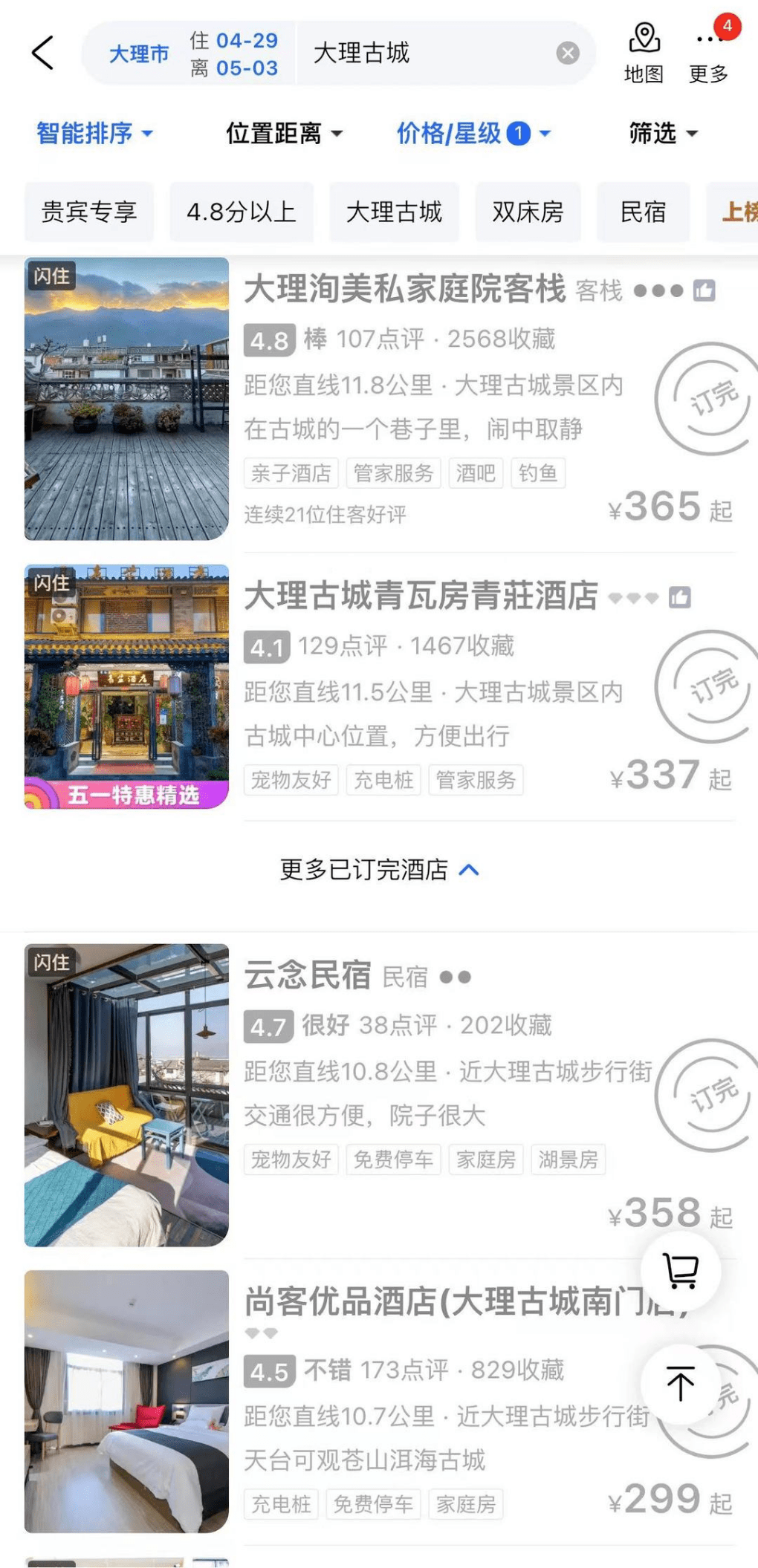Open 大理洵美私家庭院客栈 listing

pyautogui.click(x=405, y=289)
